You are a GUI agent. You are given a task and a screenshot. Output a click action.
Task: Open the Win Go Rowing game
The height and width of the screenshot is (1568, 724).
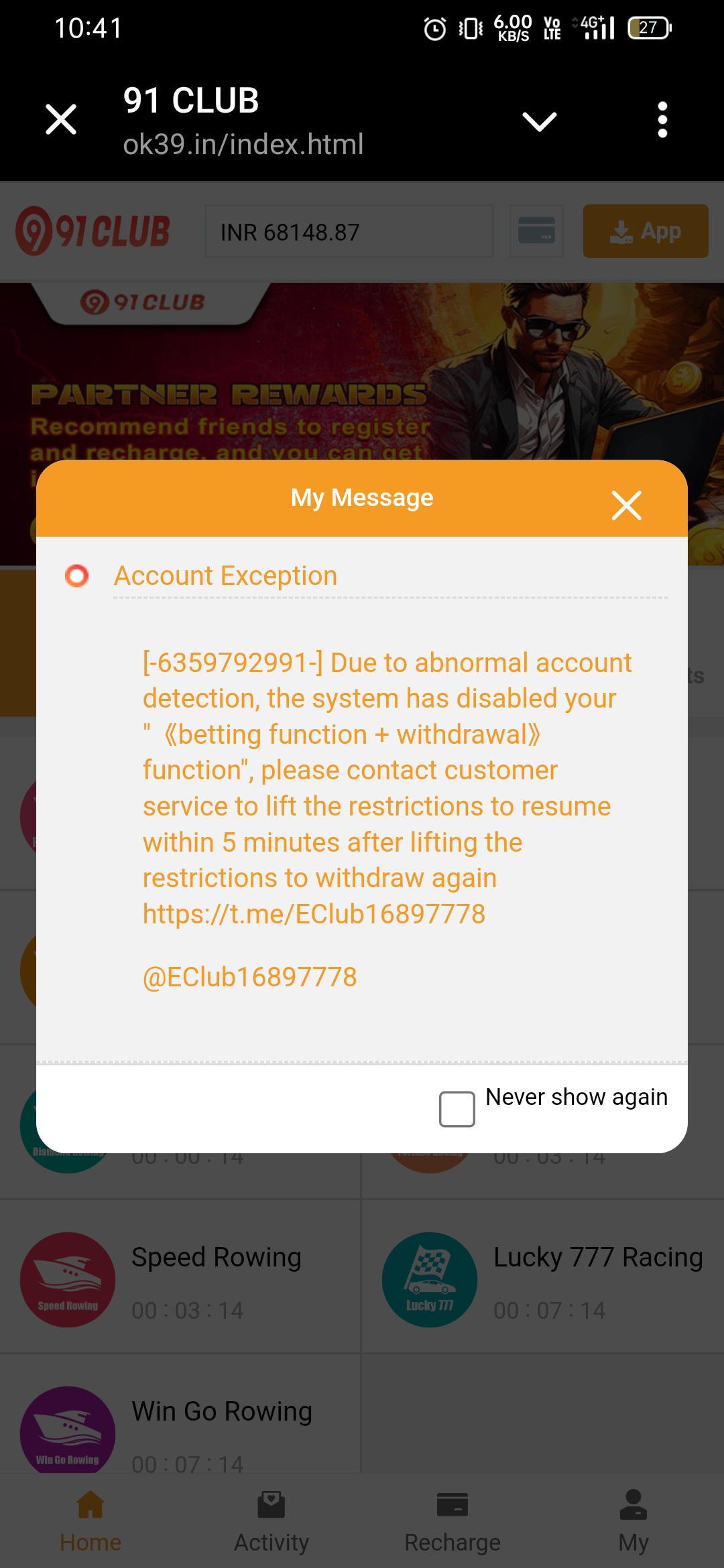coord(181,1419)
